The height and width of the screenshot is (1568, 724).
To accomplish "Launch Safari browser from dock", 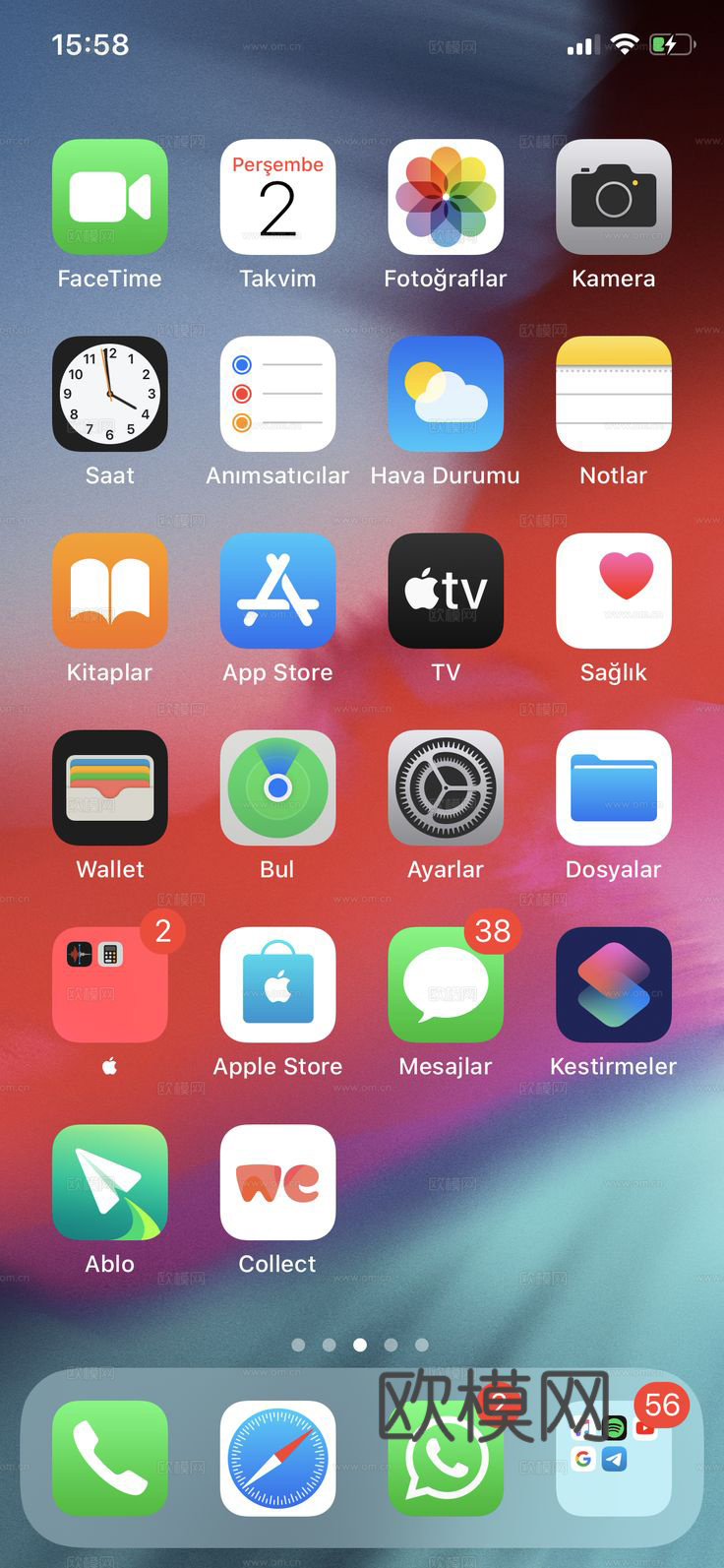I will point(277,1458).
